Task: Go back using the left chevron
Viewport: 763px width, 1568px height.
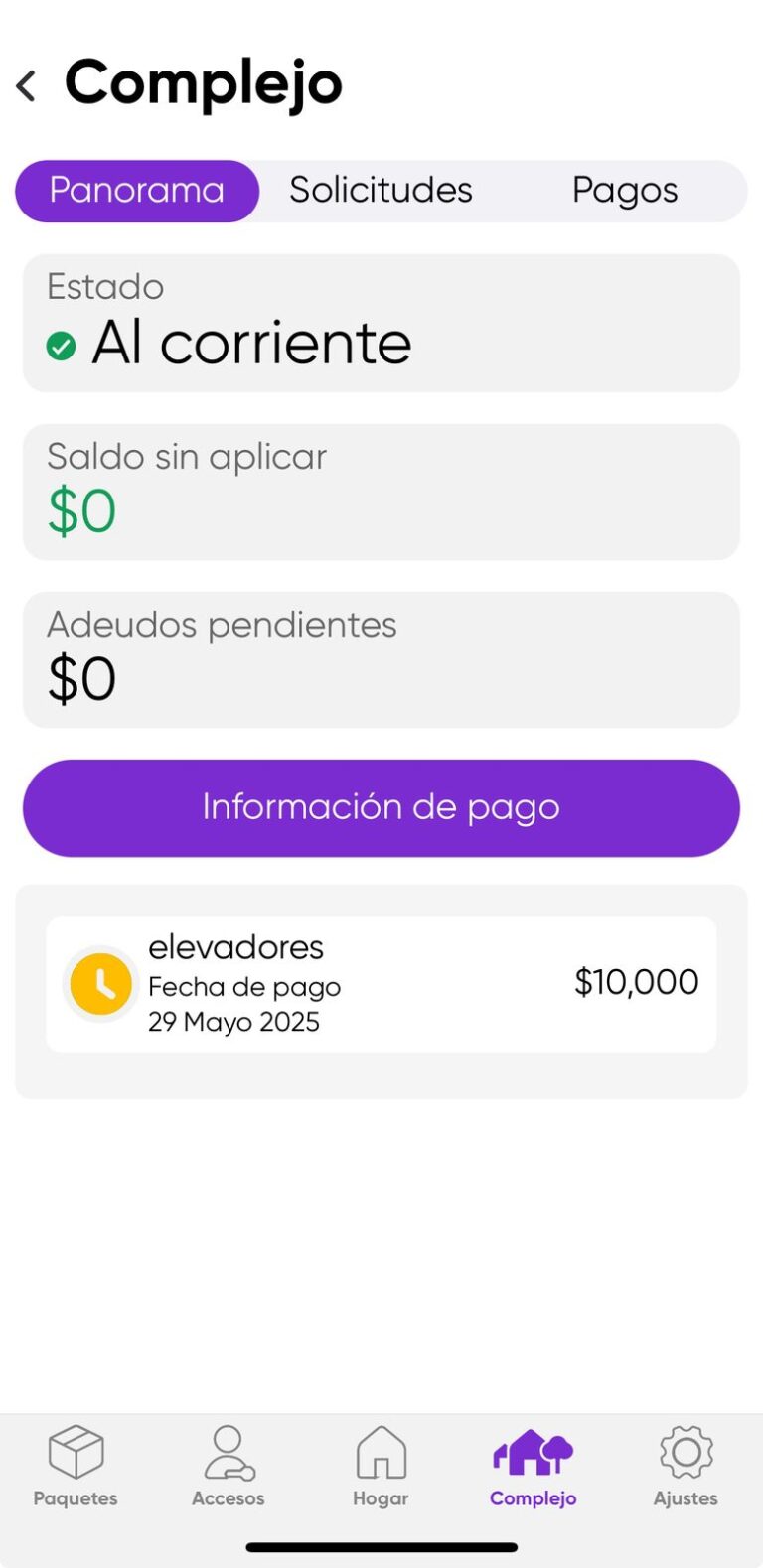Action: click(24, 84)
